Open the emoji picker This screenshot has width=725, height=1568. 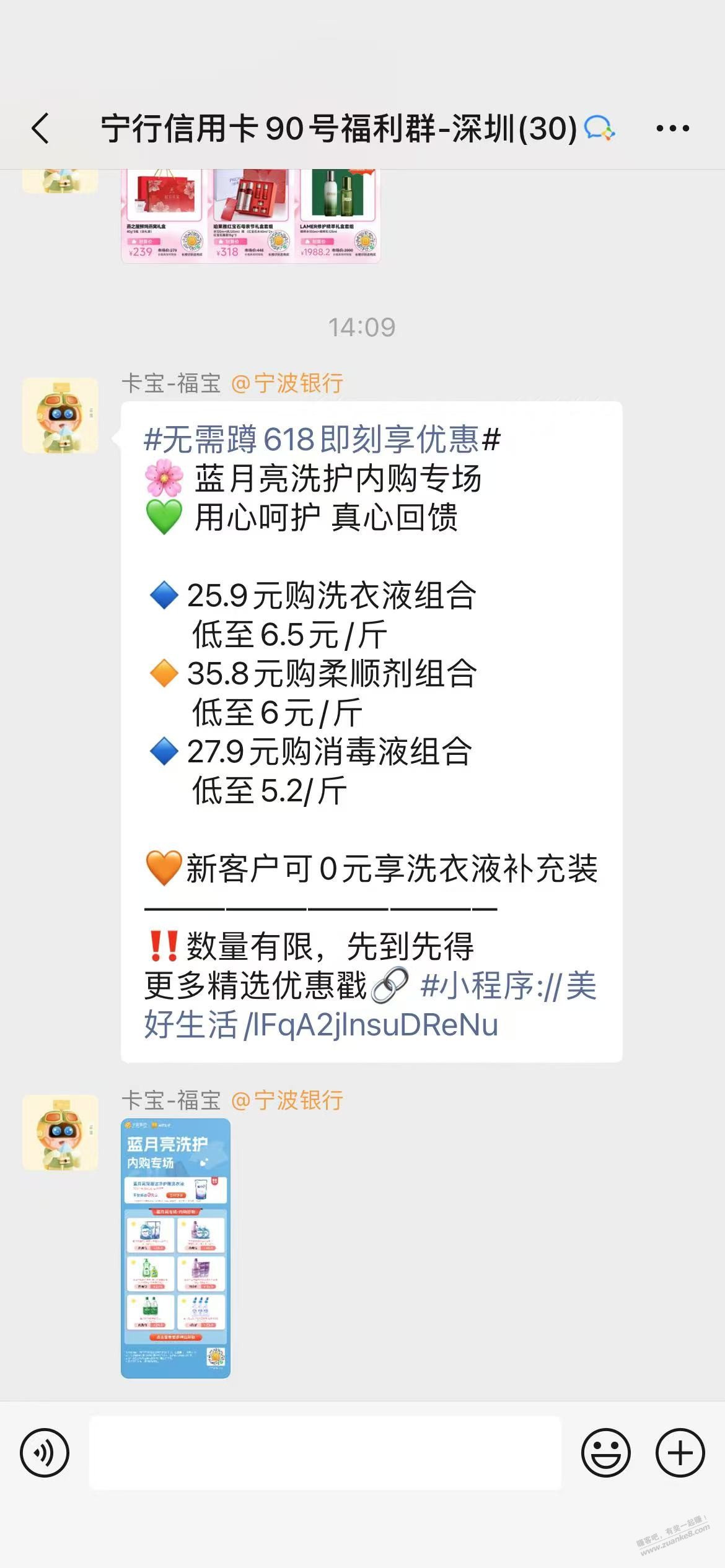(x=605, y=1453)
